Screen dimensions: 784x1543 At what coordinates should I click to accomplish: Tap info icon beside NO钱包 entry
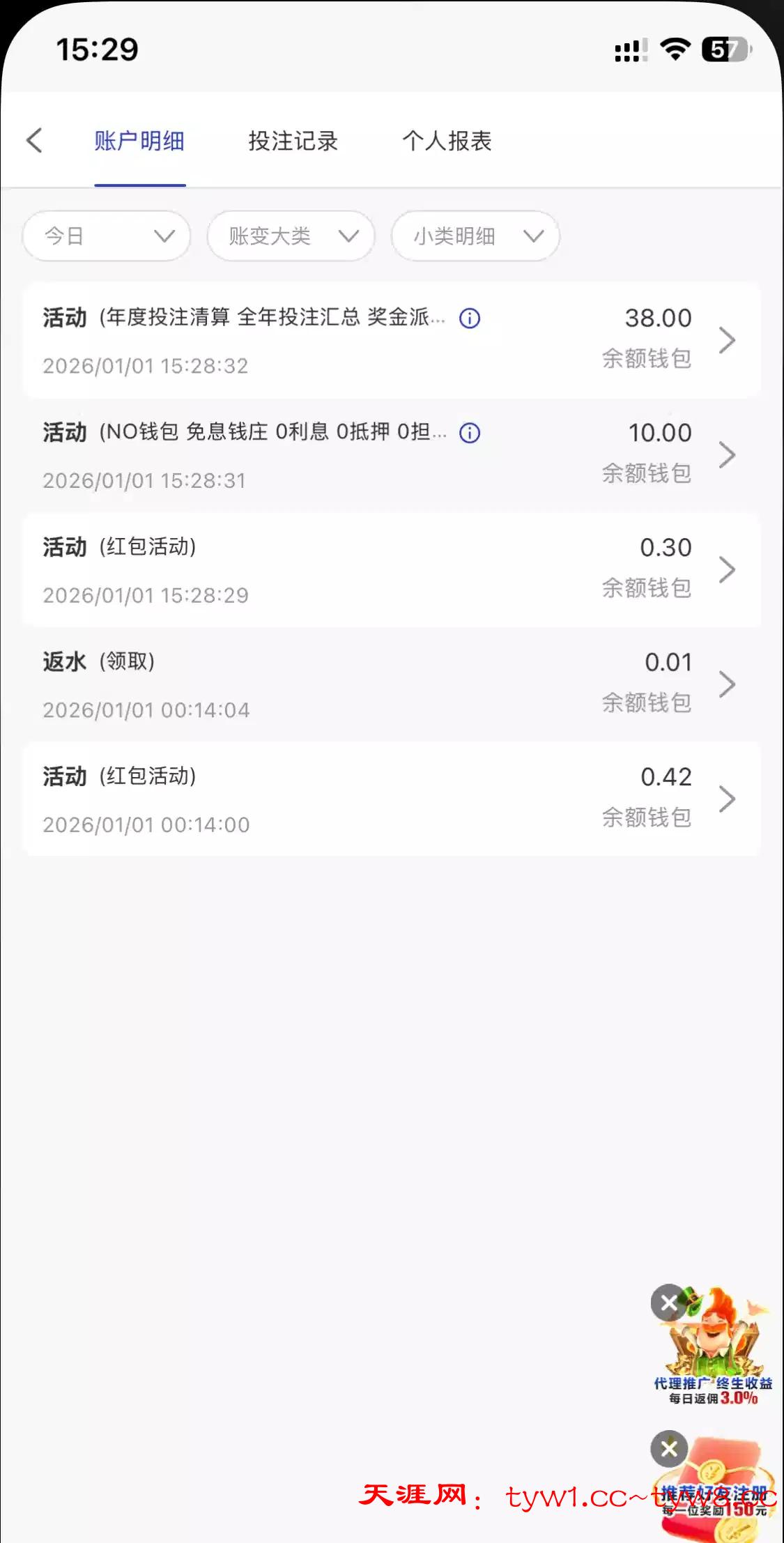[x=470, y=433]
